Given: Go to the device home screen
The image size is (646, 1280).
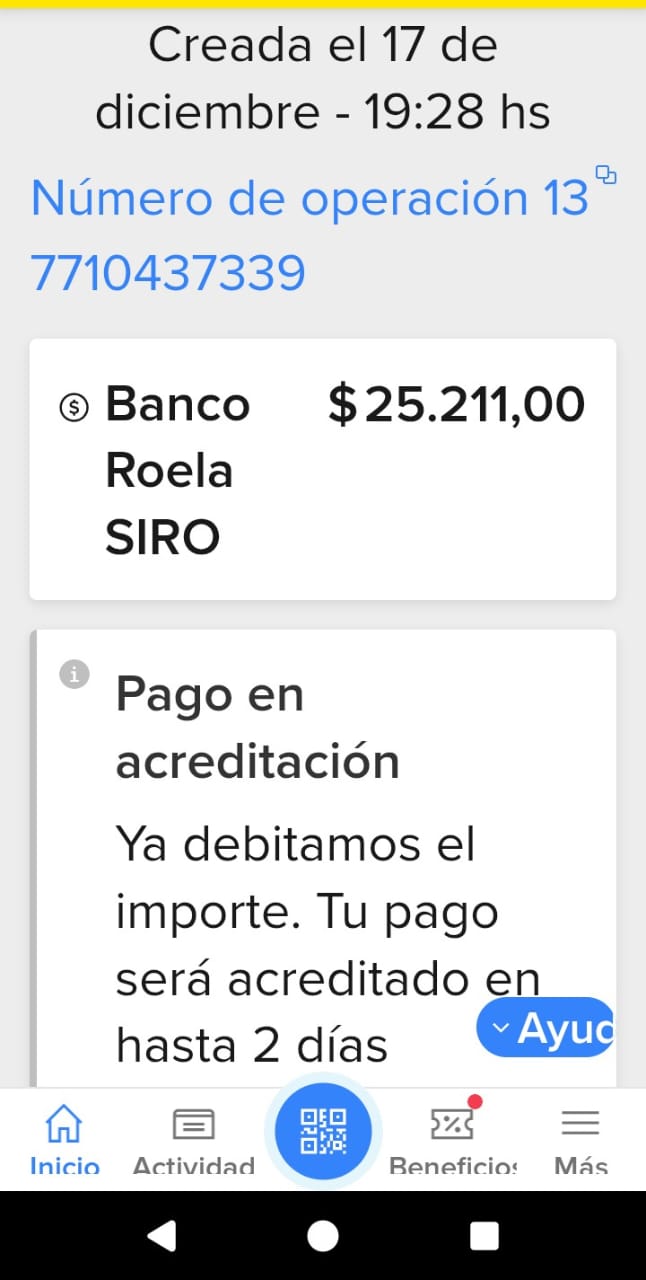Looking at the screenshot, I should (323, 1236).
